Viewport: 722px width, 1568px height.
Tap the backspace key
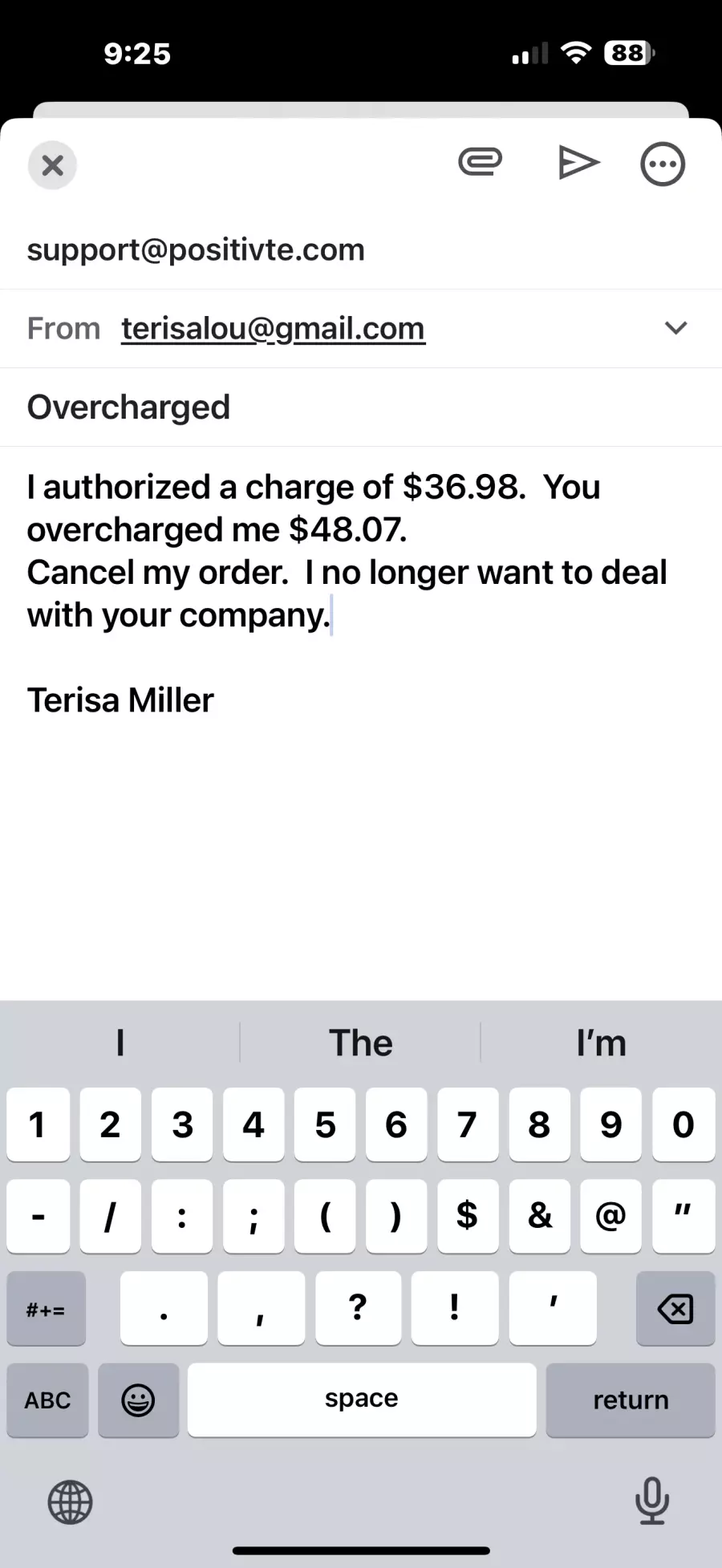[x=675, y=1309]
